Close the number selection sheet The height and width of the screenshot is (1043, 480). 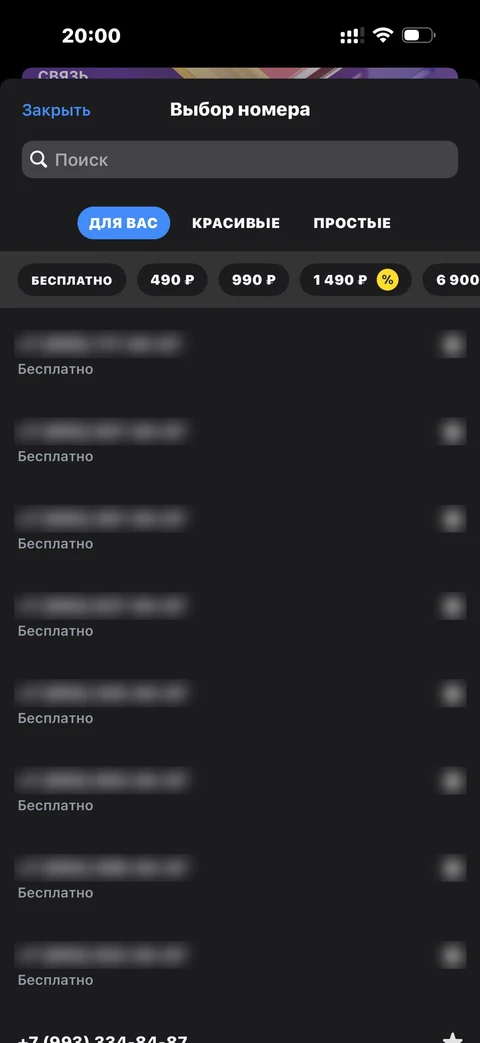point(57,110)
